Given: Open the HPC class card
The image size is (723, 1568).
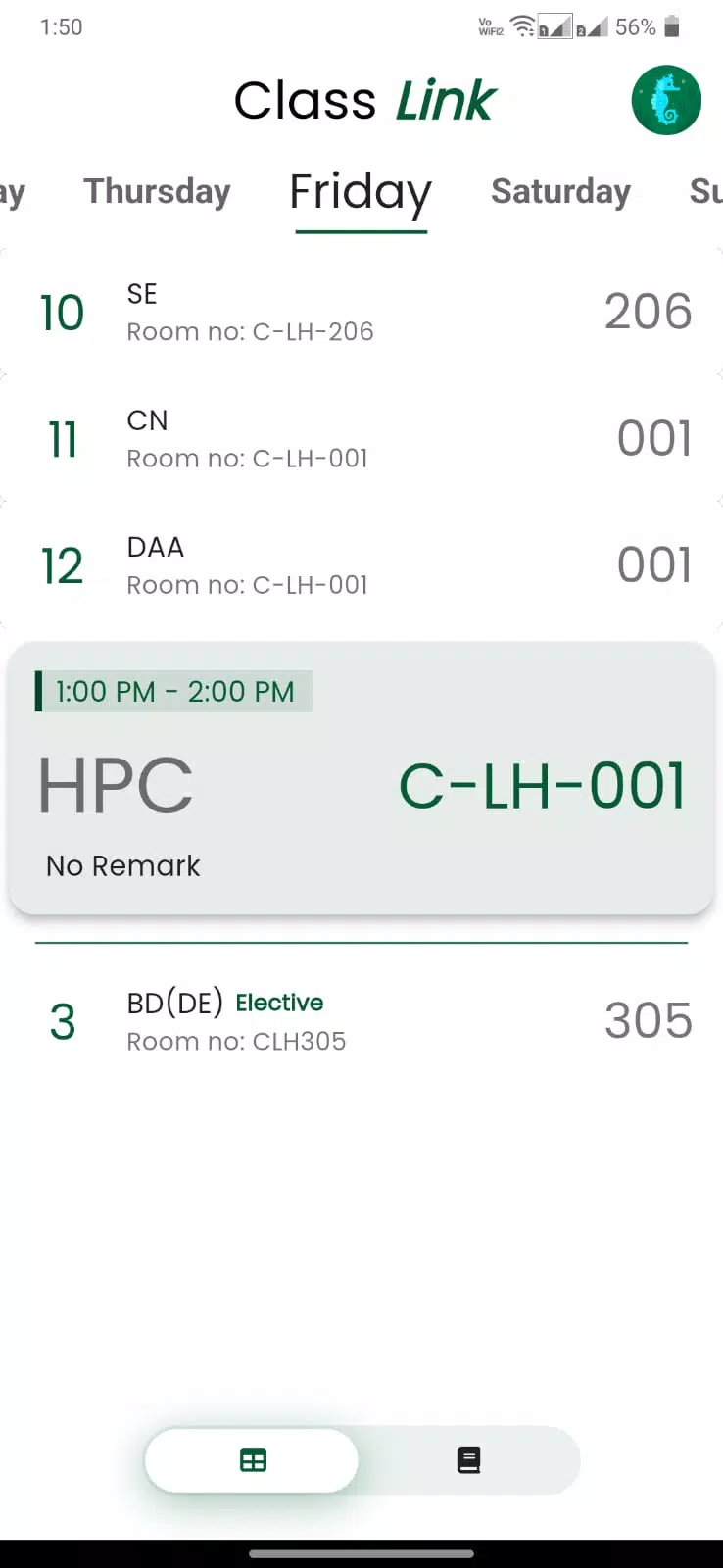Looking at the screenshot, I should pyautogui.click(x=361, y=779).
